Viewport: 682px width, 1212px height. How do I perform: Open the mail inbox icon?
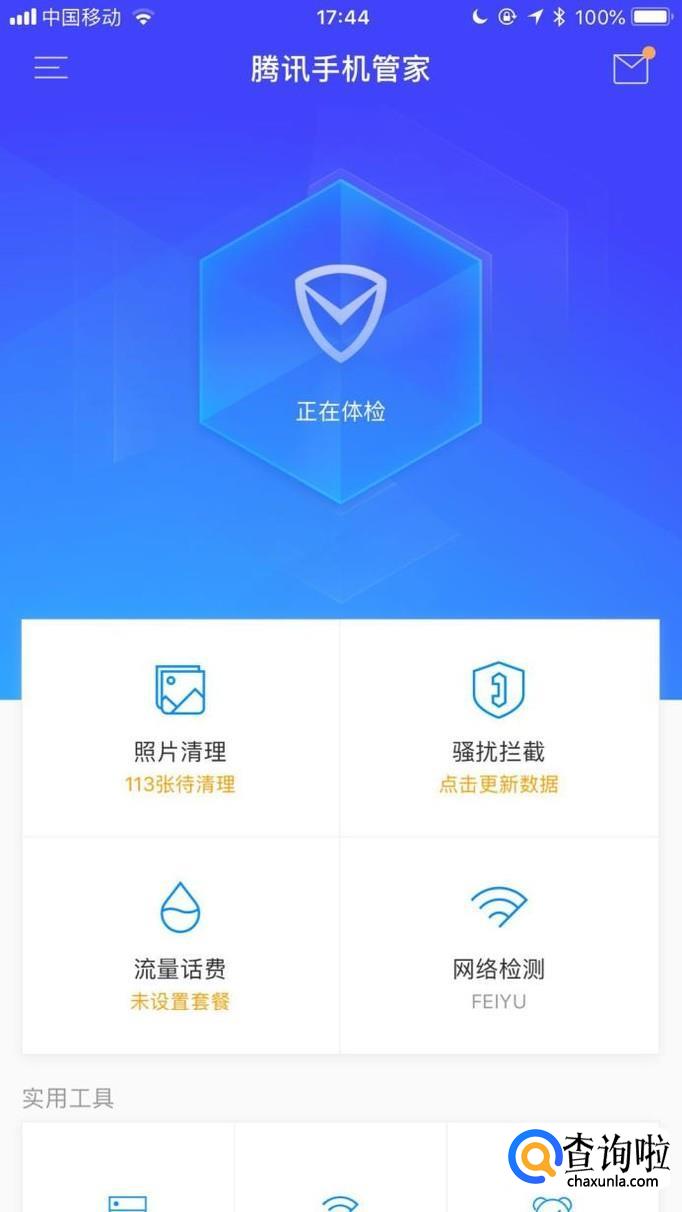[x=631, y=68]
